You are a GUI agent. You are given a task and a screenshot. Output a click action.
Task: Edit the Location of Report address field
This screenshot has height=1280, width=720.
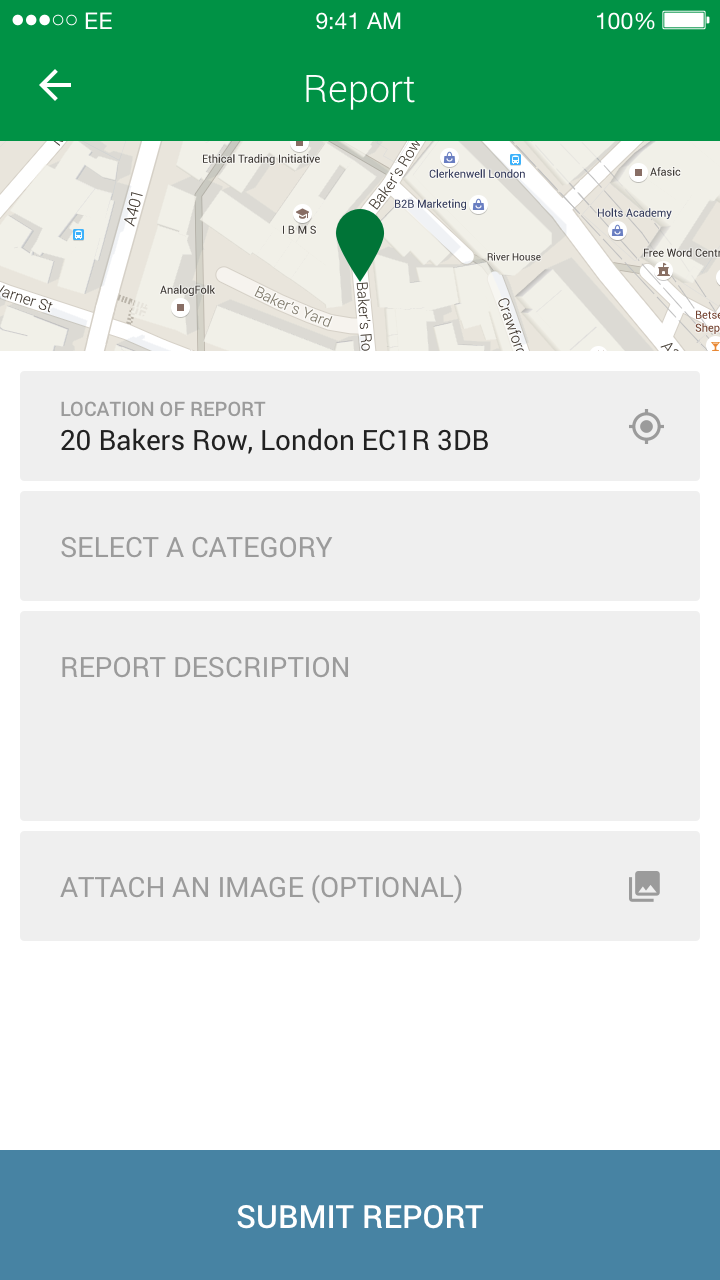360,426
